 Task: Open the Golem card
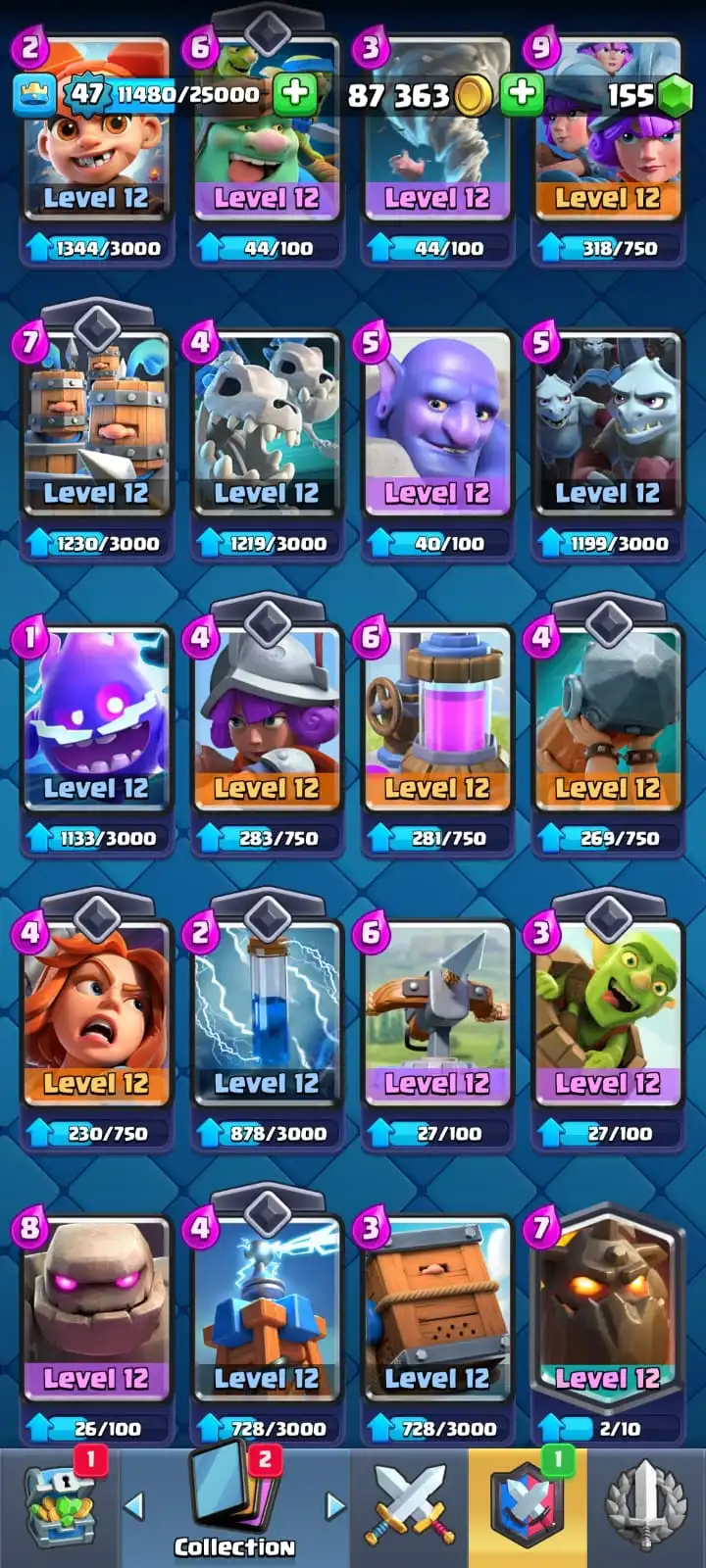point(96,1308)
